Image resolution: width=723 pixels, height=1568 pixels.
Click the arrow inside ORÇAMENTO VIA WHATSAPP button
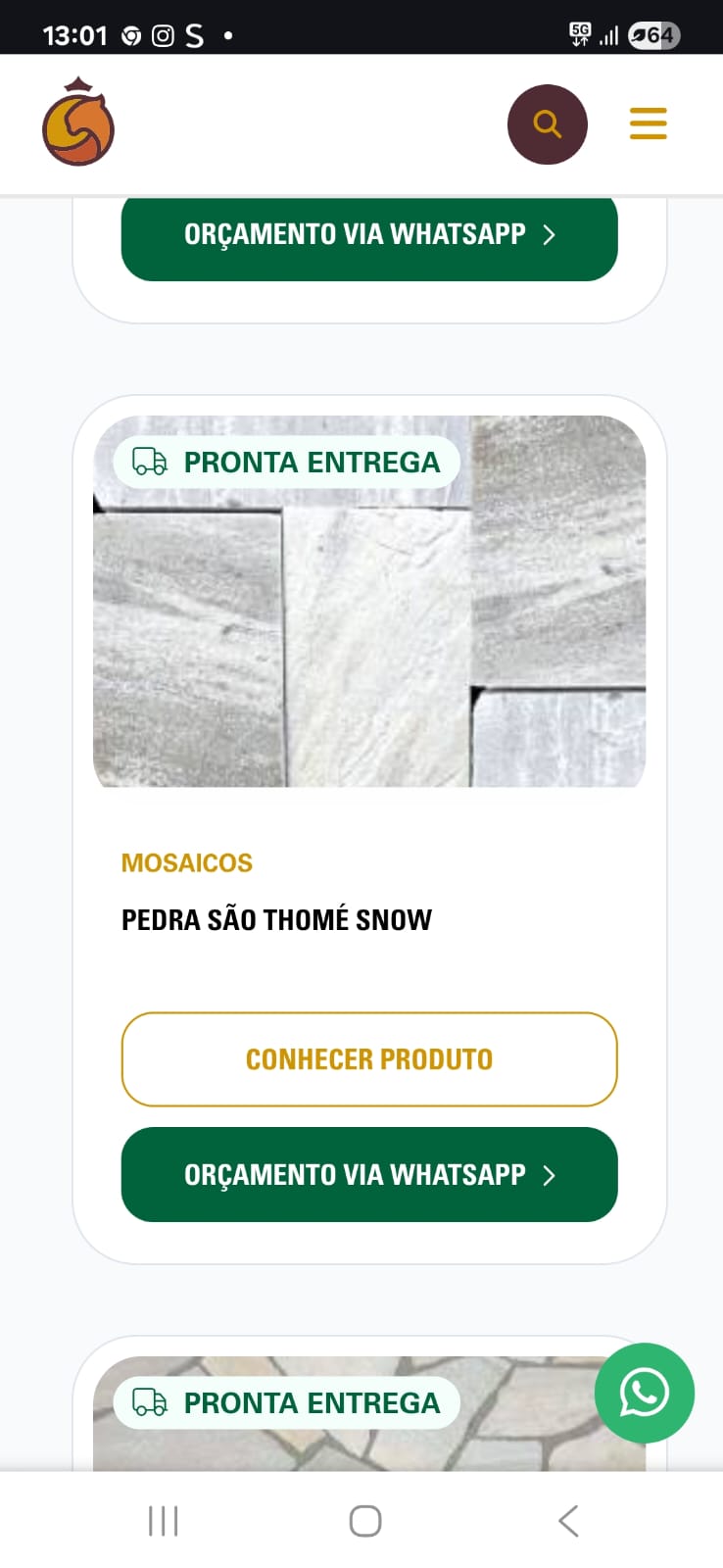548,1175
